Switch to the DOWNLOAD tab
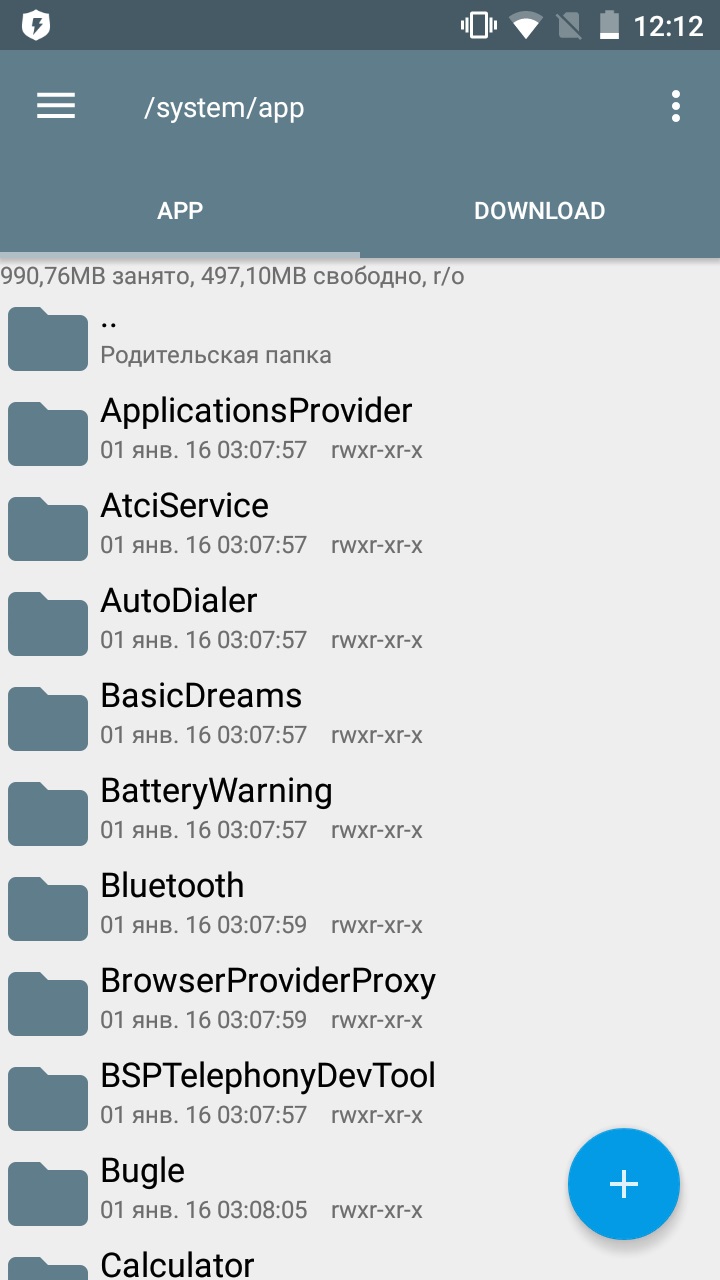 (540, 211)
